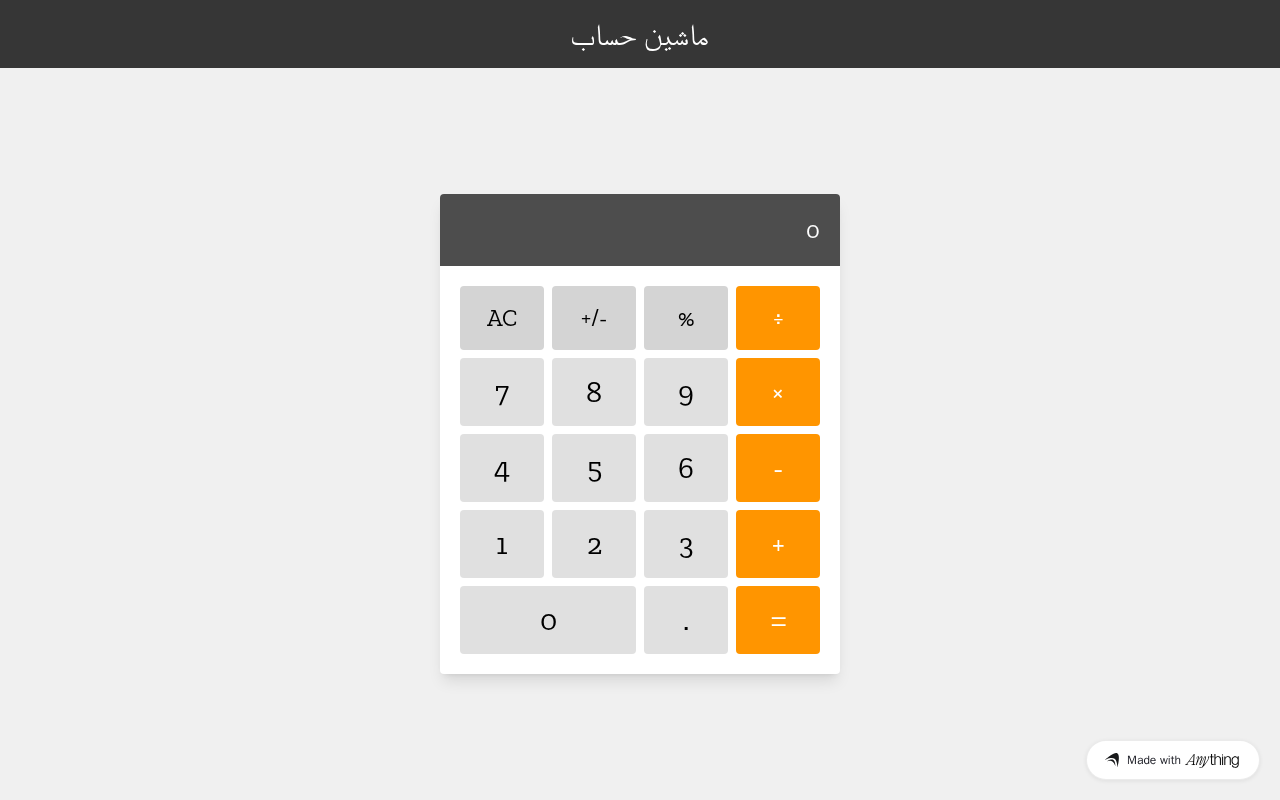Viewport: 1280px width, 800px height.
Task: Tap the percent key
Action: pyautogui.click(x=686, y=318)
